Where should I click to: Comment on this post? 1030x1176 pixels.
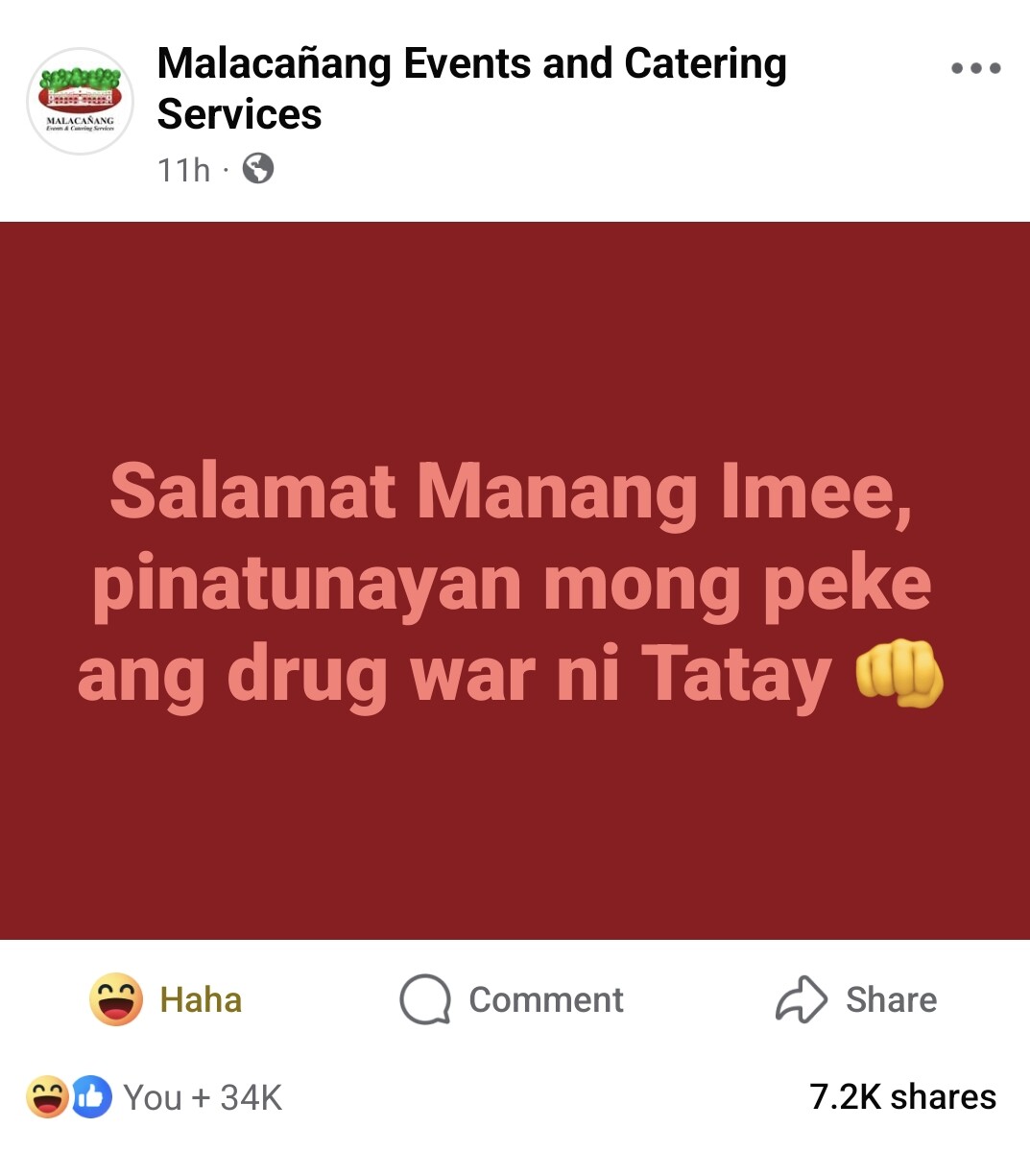[x=512, y=999]
